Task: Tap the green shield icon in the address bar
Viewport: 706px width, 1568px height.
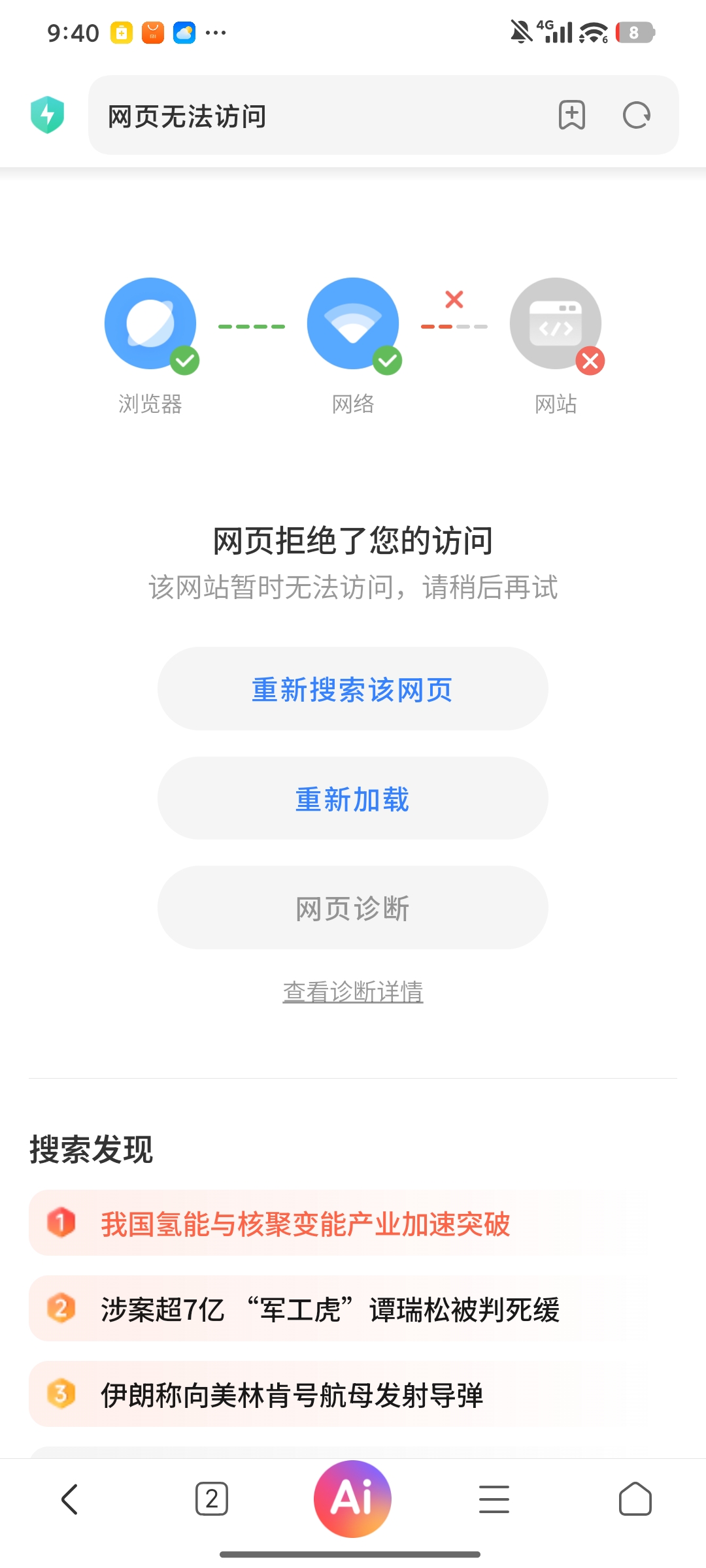Action: [x=48, y=115]
